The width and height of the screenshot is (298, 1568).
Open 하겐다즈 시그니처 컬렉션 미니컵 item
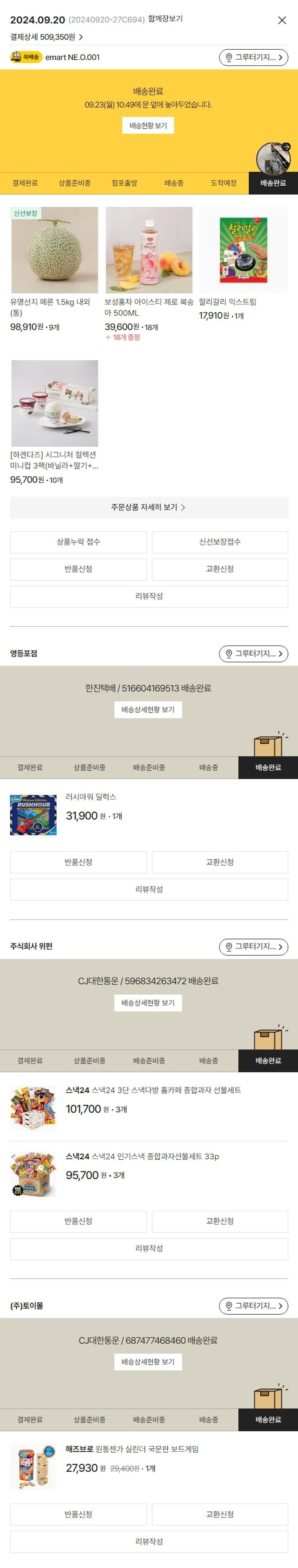(x=54, y=403)
